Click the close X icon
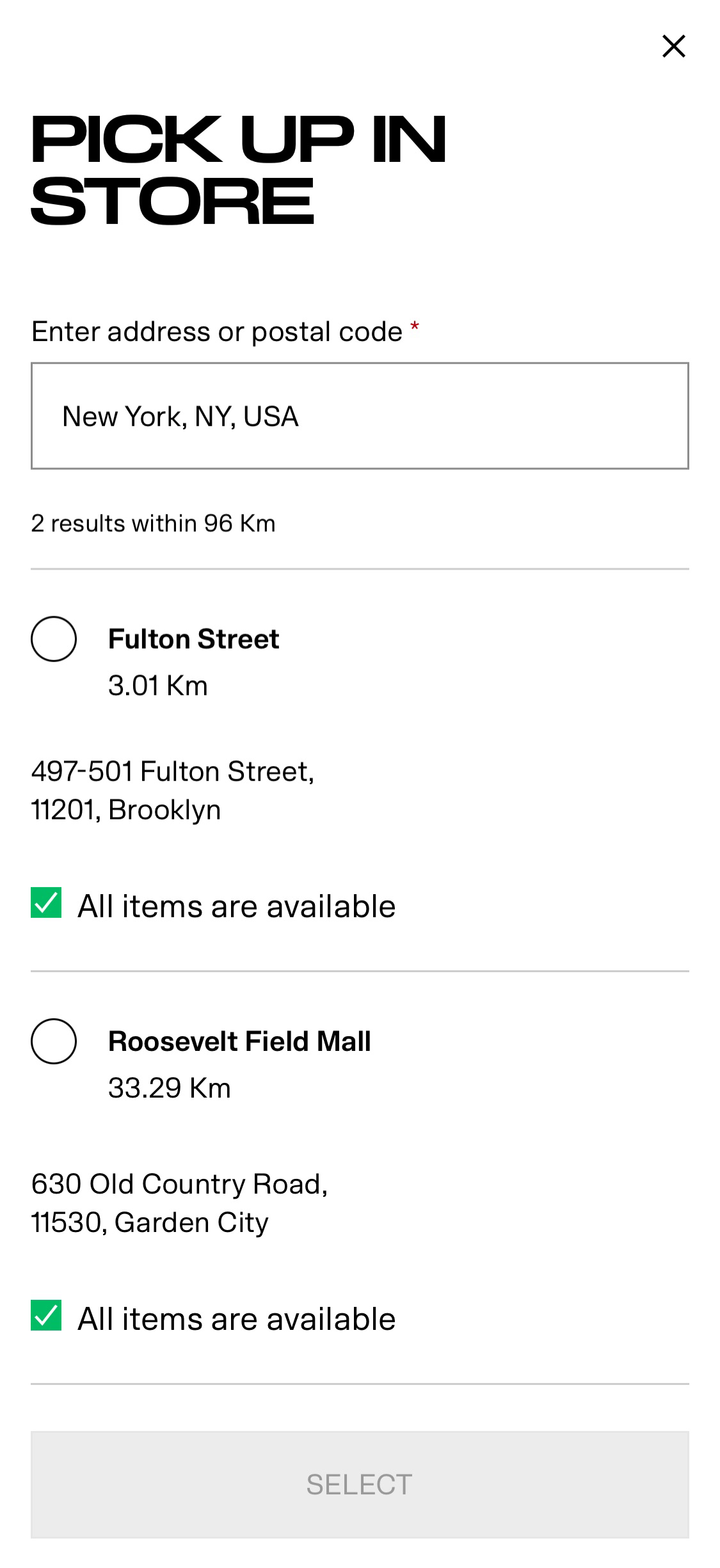 [674, 45]
